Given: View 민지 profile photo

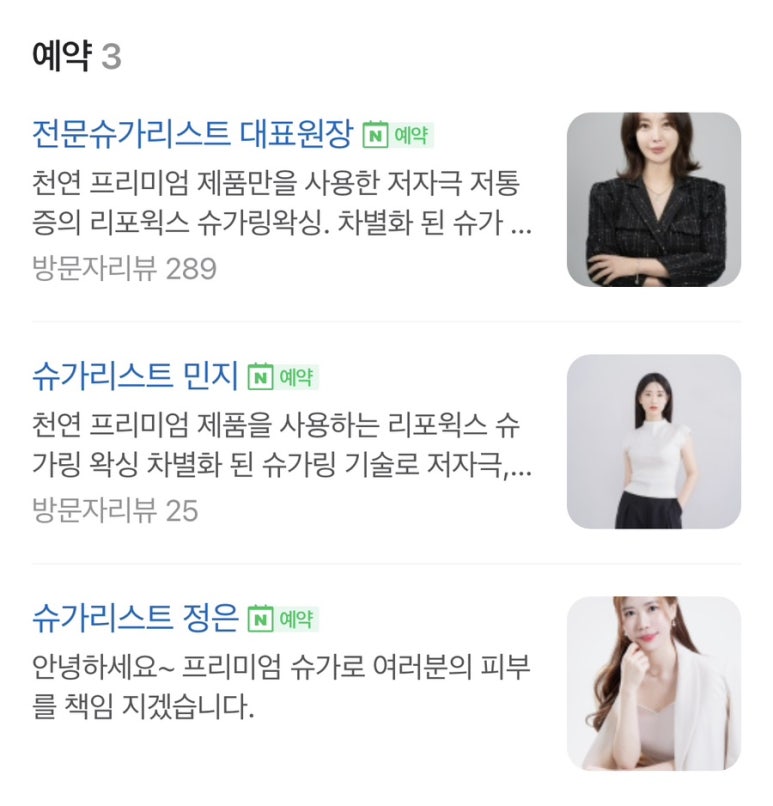Looking at the screenshot, I should [653, 441].
